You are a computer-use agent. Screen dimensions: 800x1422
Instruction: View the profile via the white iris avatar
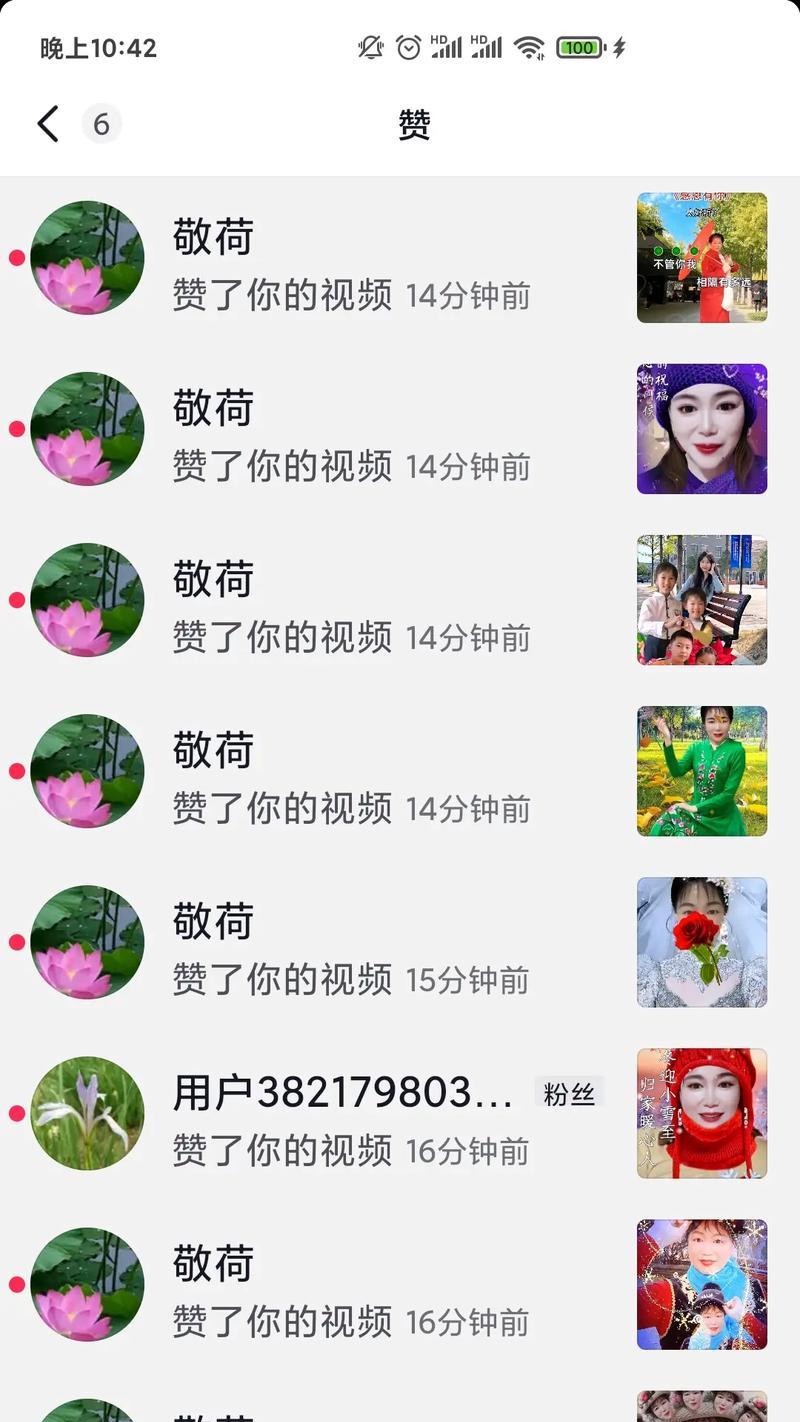(x=88, y=1113)
